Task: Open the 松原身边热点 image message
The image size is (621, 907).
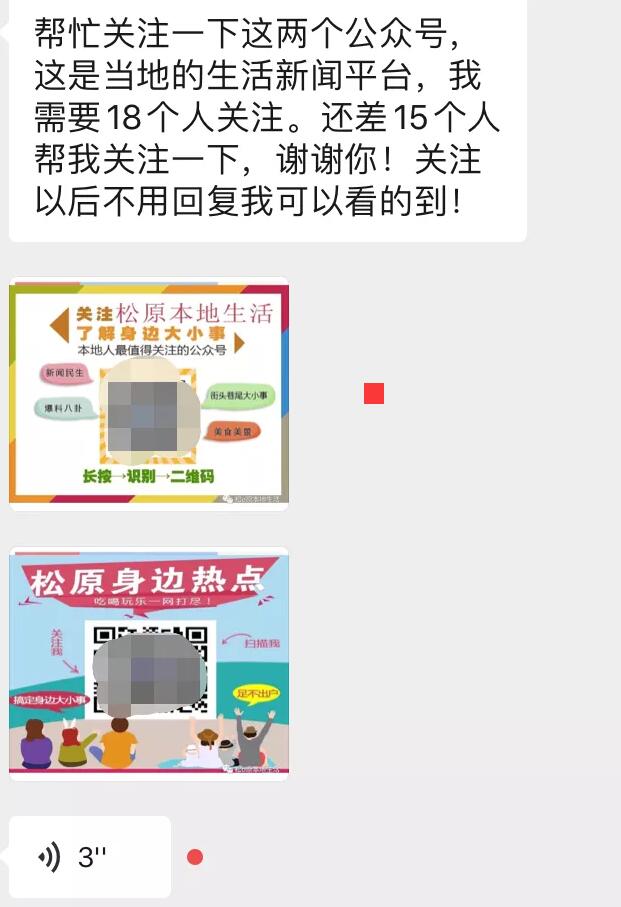Action: [x=148, y=662]
